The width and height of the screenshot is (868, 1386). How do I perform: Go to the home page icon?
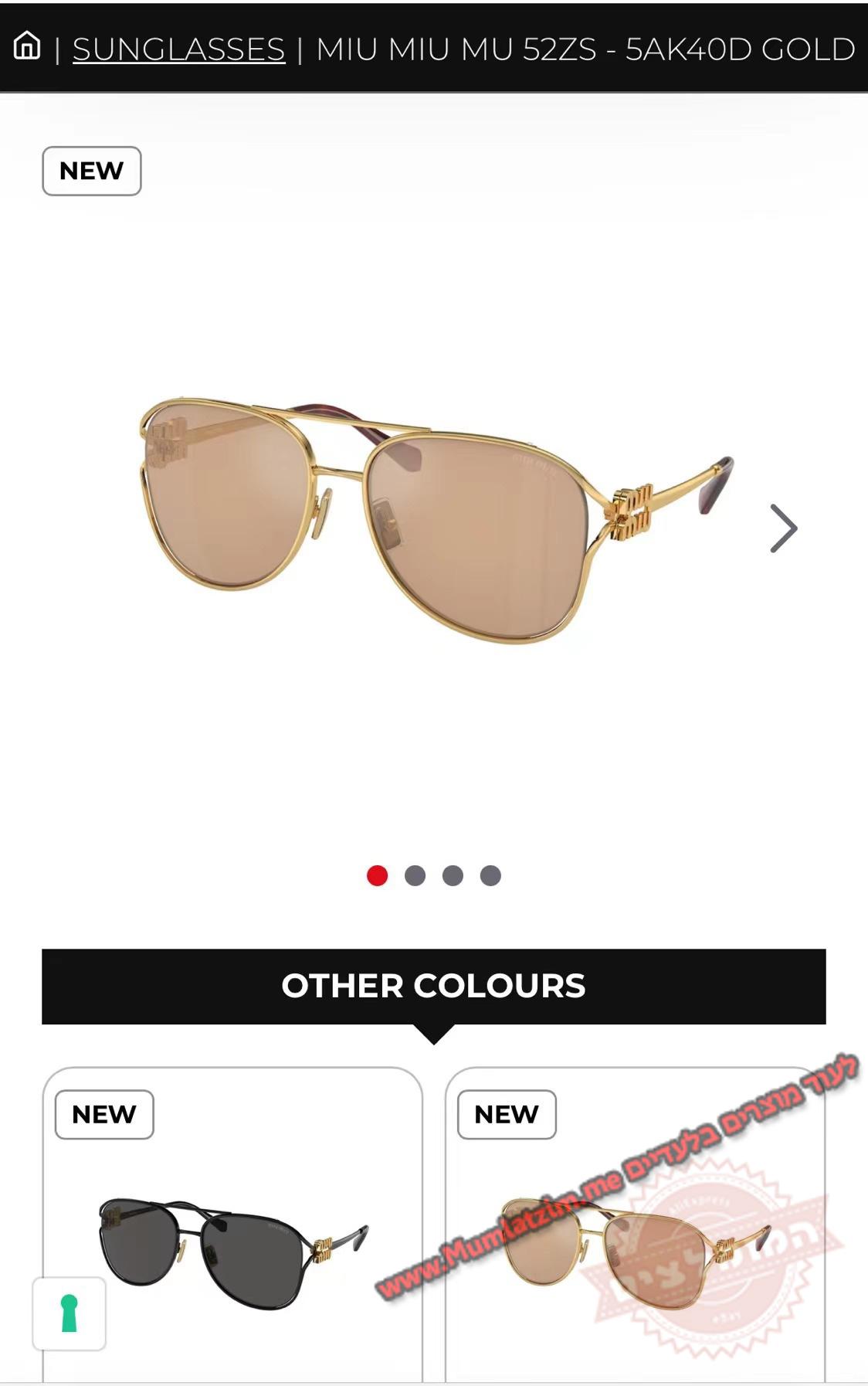tap(27, 46)
